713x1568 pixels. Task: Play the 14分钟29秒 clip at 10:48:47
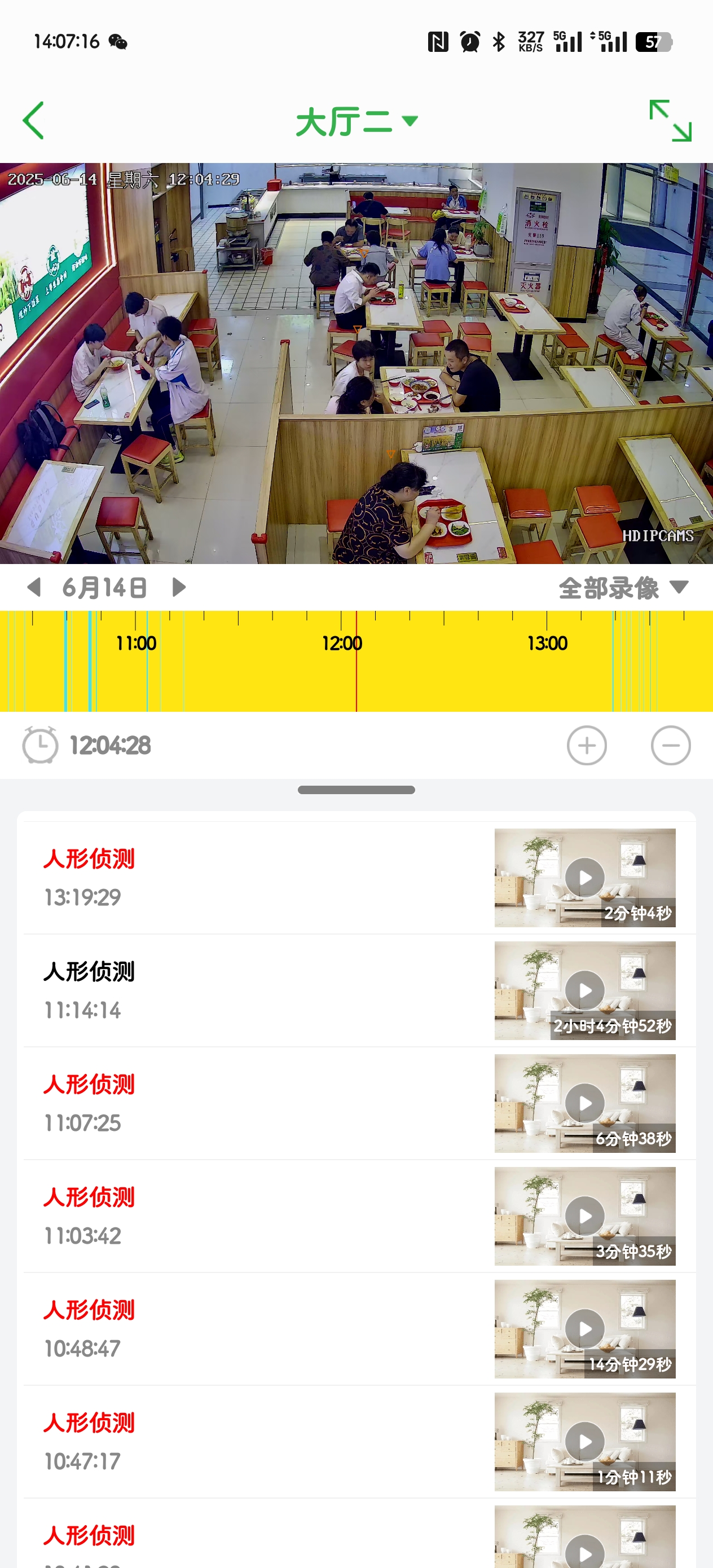[x=584, y=1328]
